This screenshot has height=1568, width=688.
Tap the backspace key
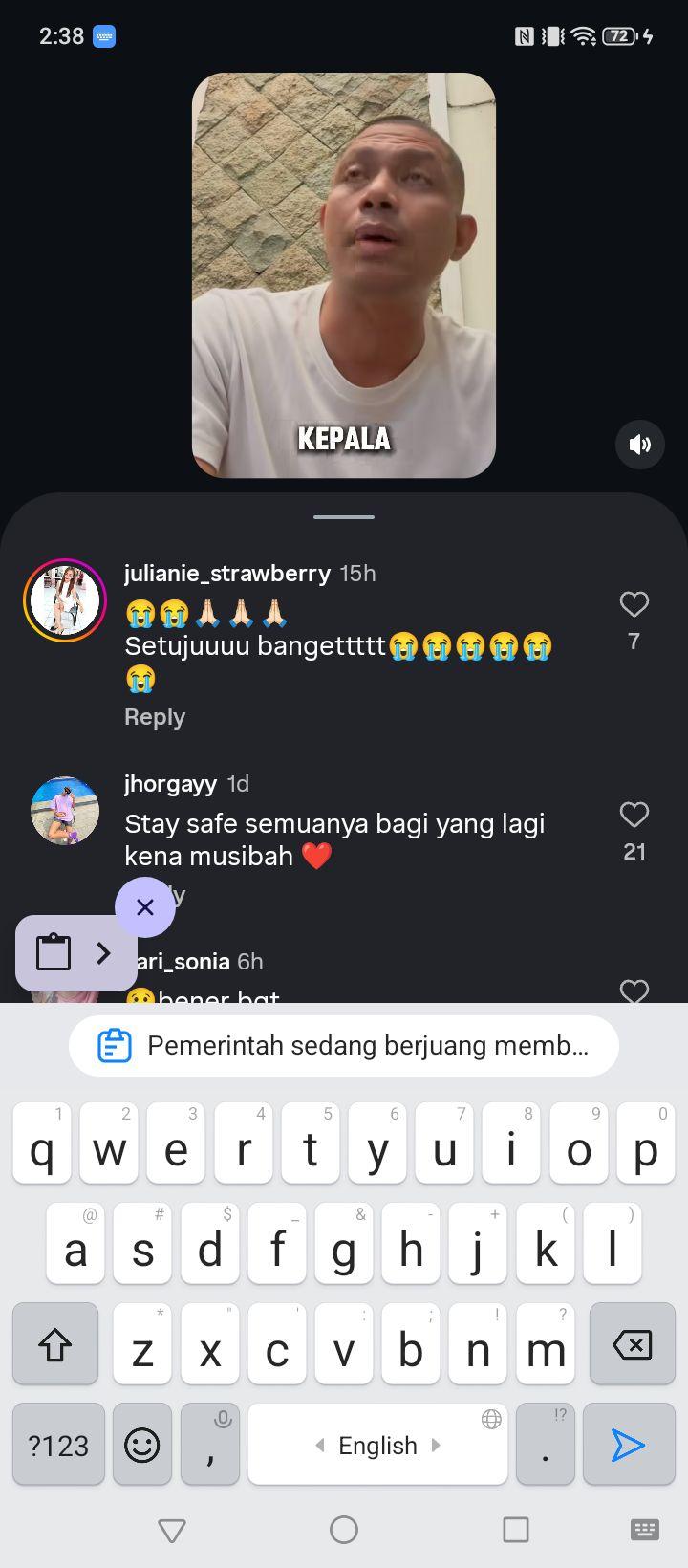pyautogui.click(x=633, y=1344)
